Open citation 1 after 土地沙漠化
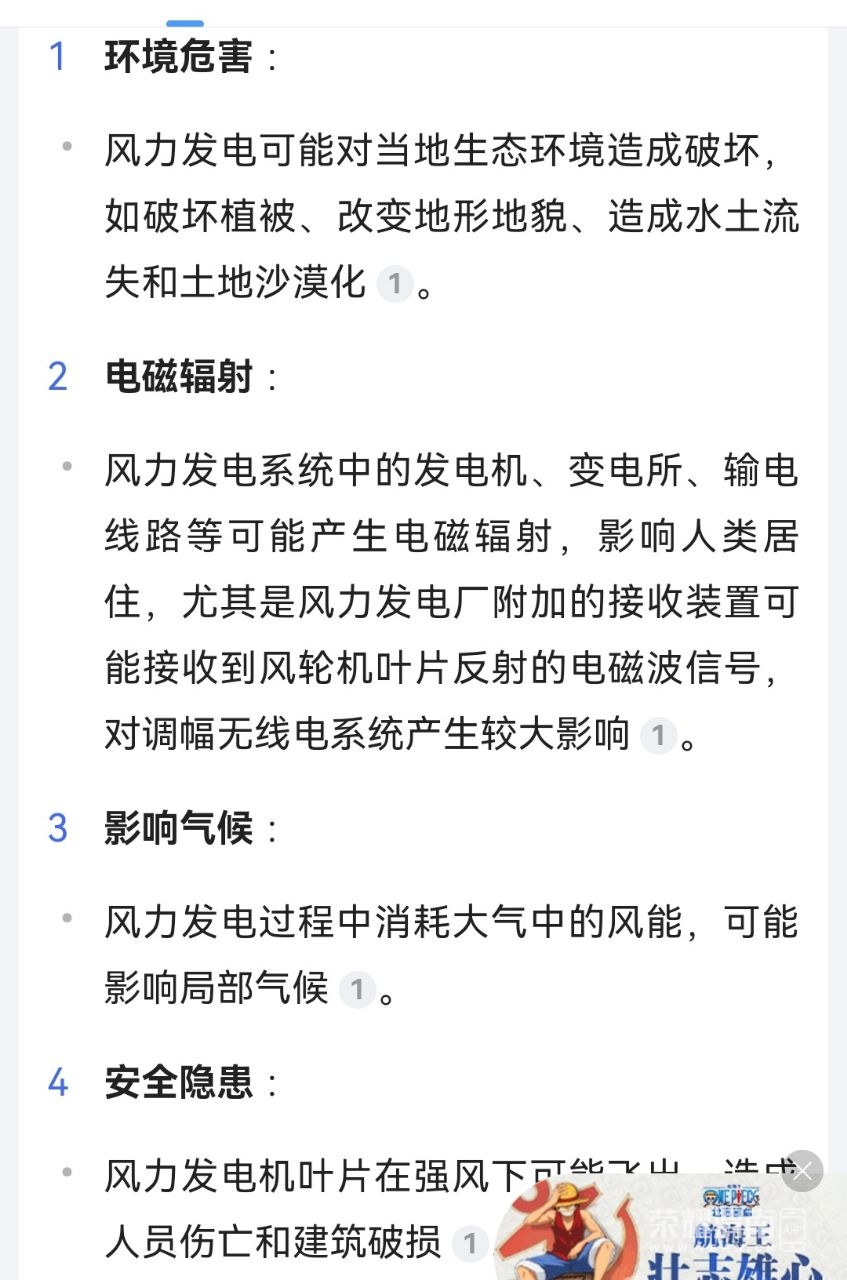Image resolution: width=847 pixels, height=1280 pixels. 394,284
